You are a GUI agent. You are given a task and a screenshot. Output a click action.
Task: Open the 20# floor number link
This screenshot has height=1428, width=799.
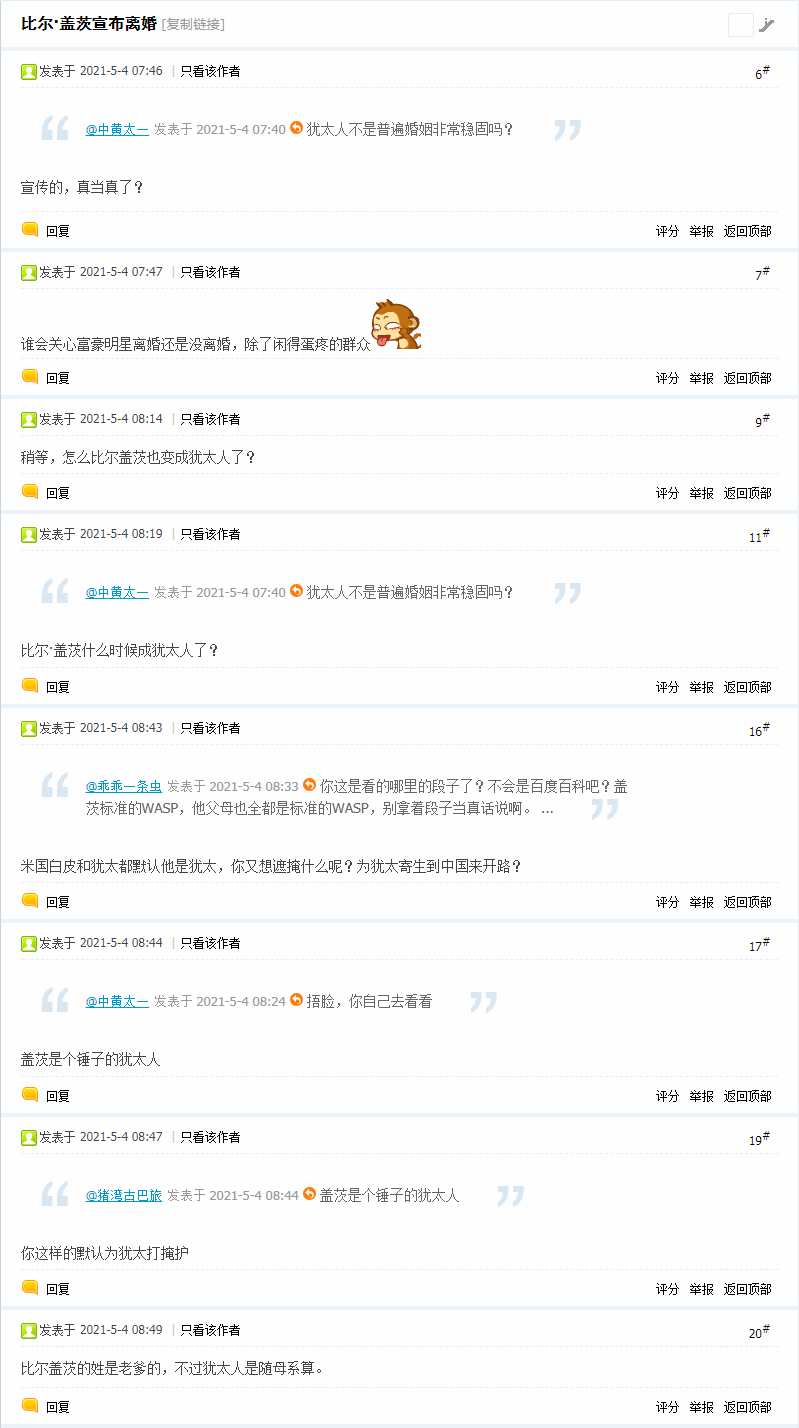[x=758, y=1333]
